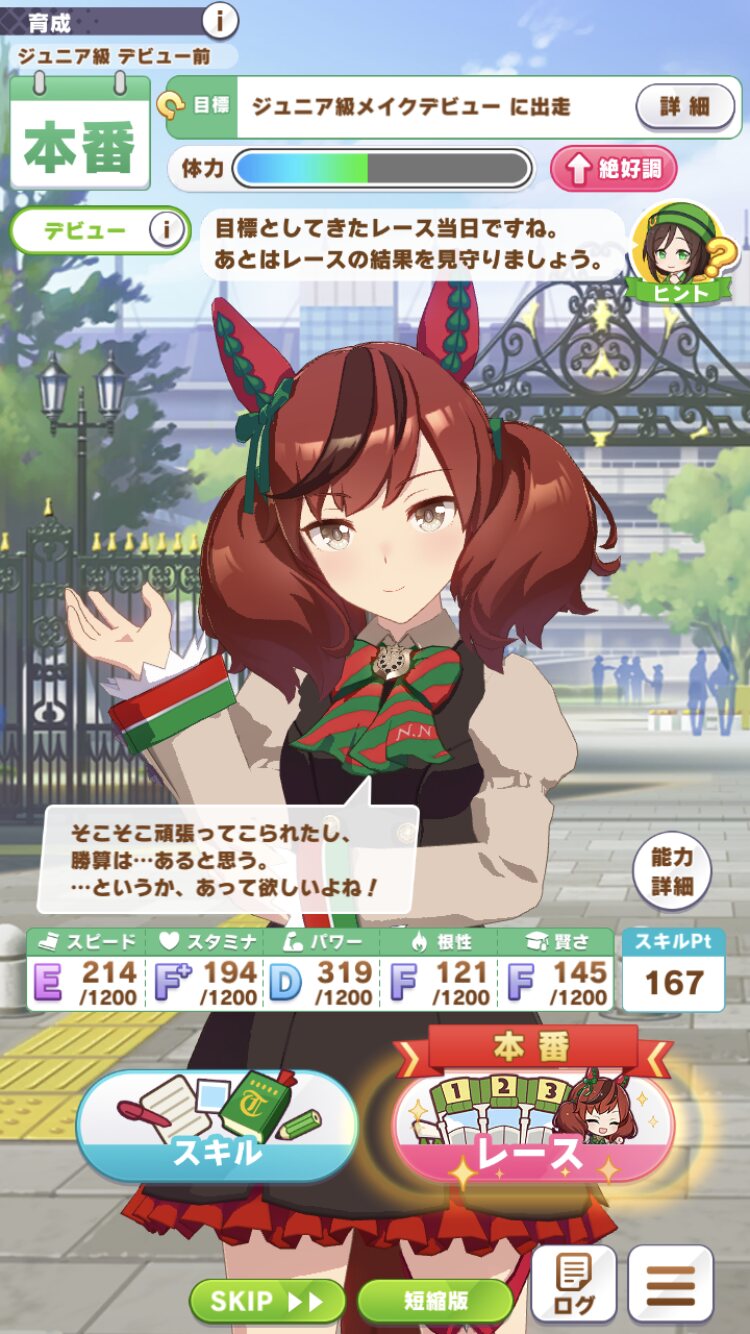Tap the SKIP button

266,1300
